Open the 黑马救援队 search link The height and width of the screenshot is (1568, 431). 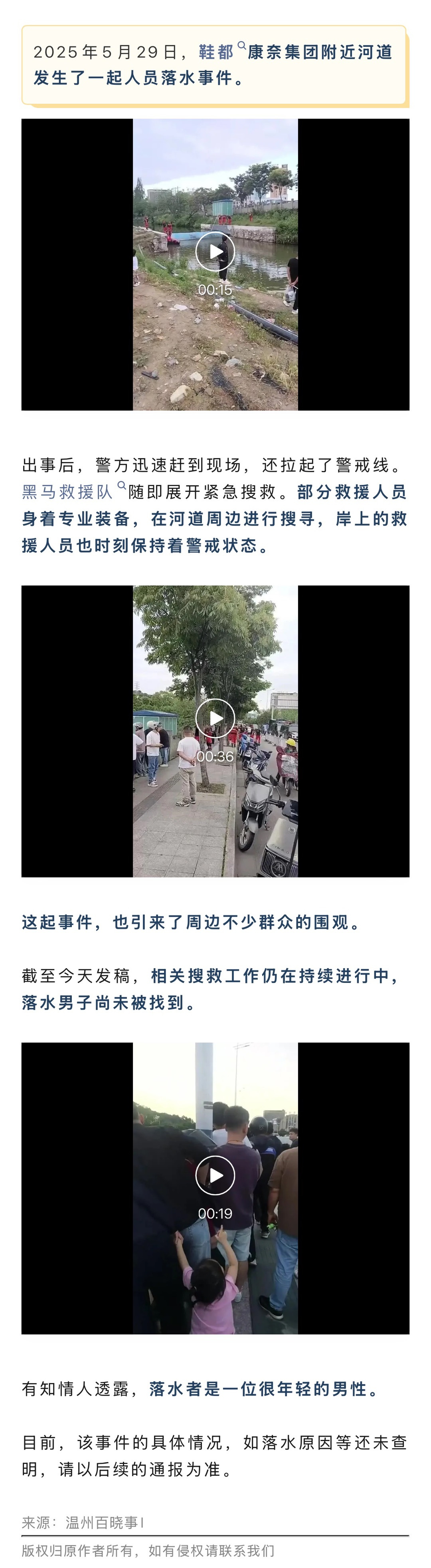pyautogui.click(x=67, y=492)
